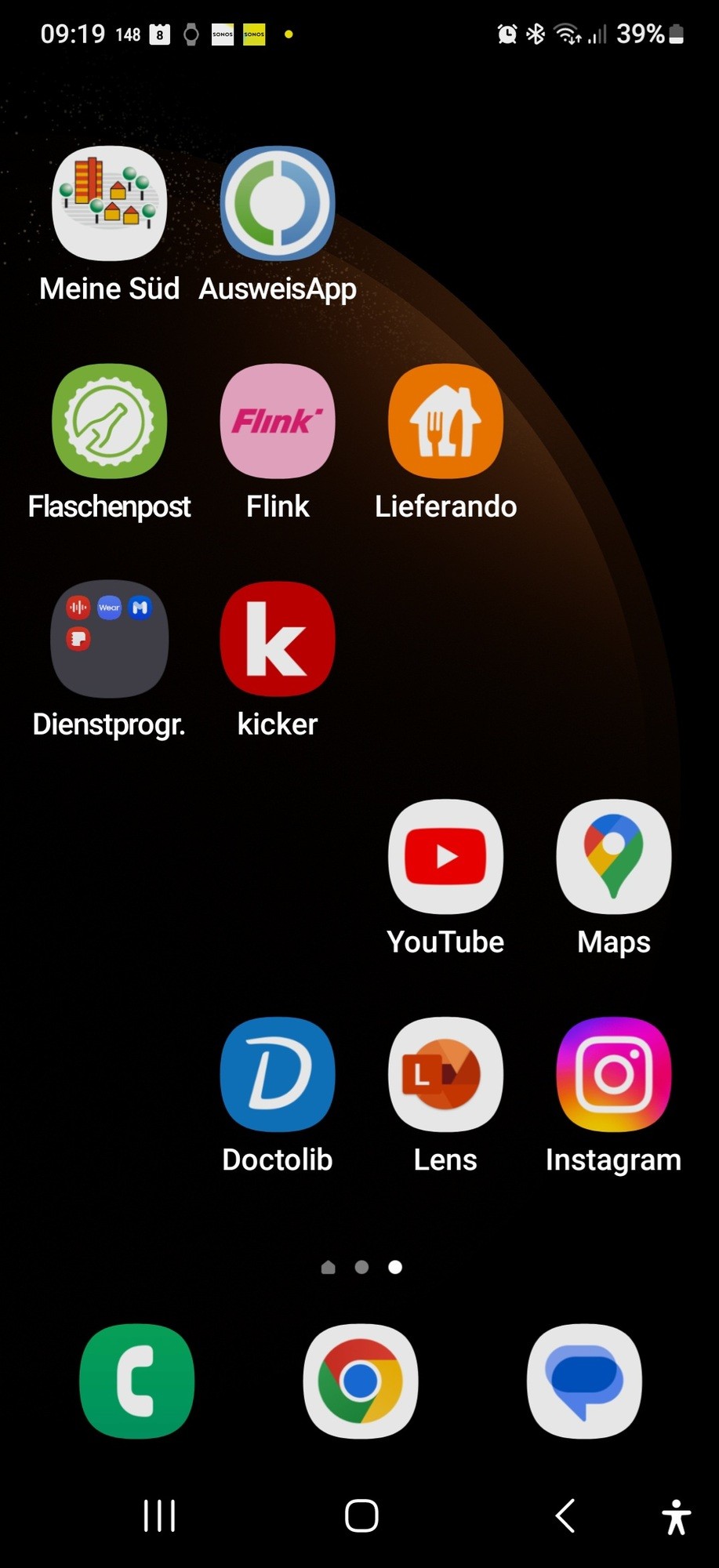This screenshot has height=1568, width=719.
Task: Open Doctolib app
Action: [x=278, y=1074]
